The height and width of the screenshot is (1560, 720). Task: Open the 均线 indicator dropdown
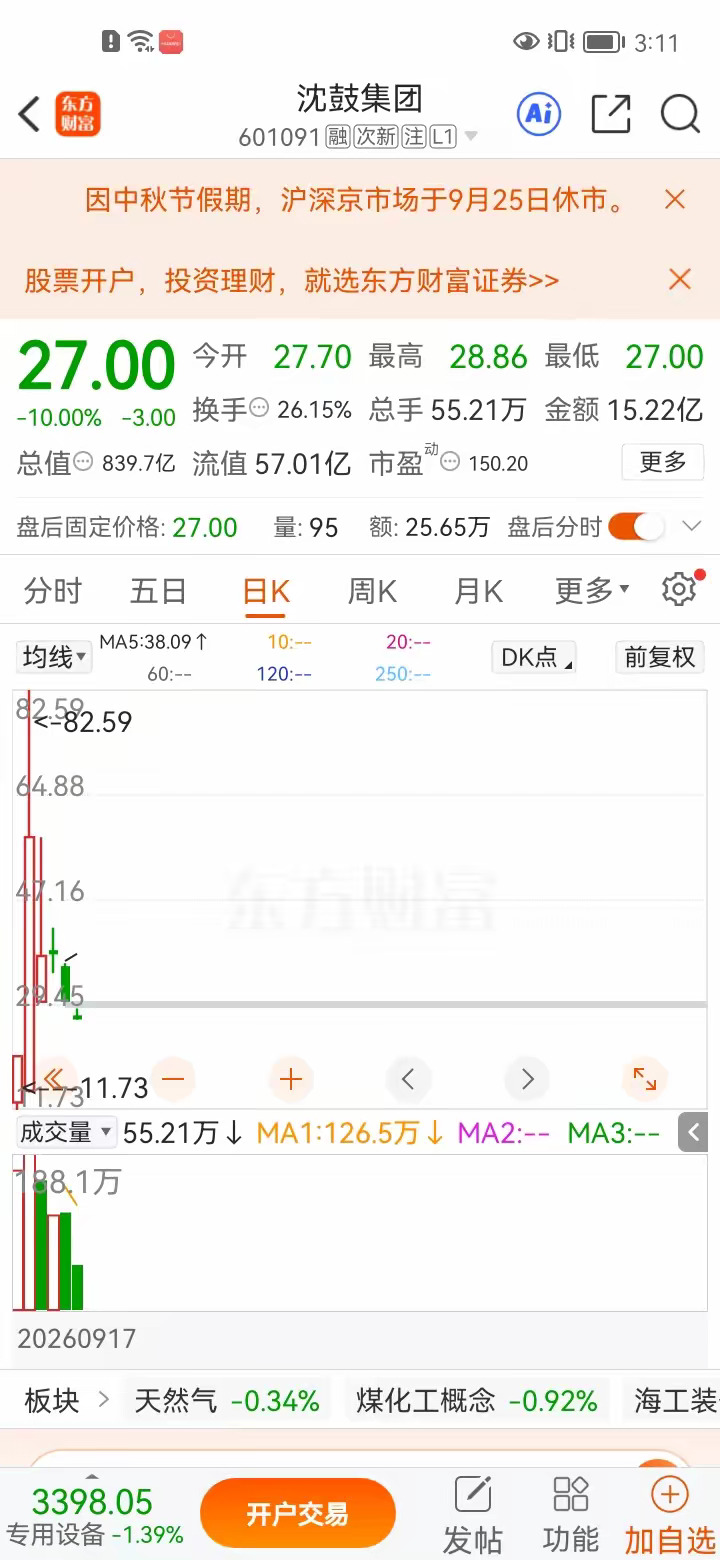[x=54, y=657]
